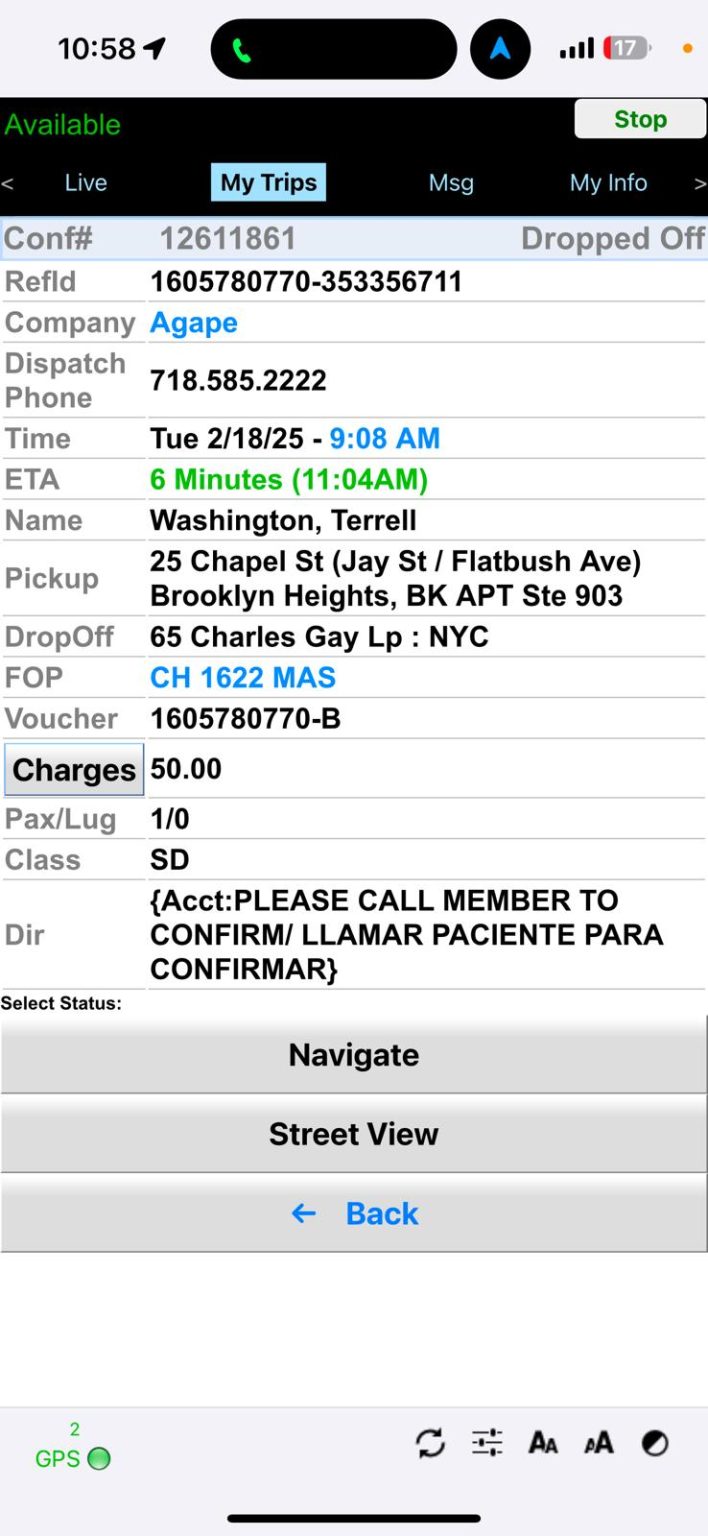Open the Msg tab
This screenshot has height=1536, width=708.
point(451,183)
